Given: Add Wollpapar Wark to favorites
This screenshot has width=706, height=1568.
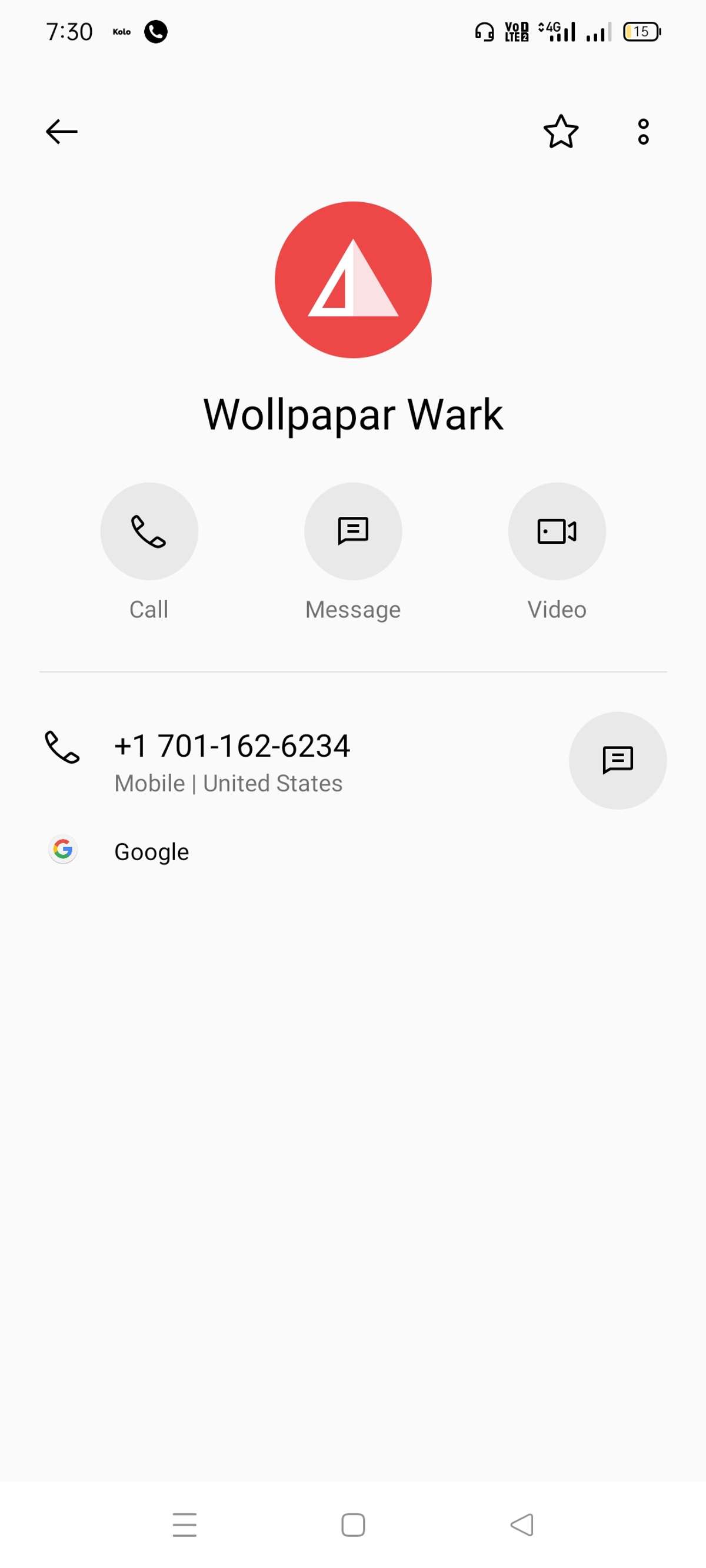Looking at the screenshot, I should pos(561,132).
